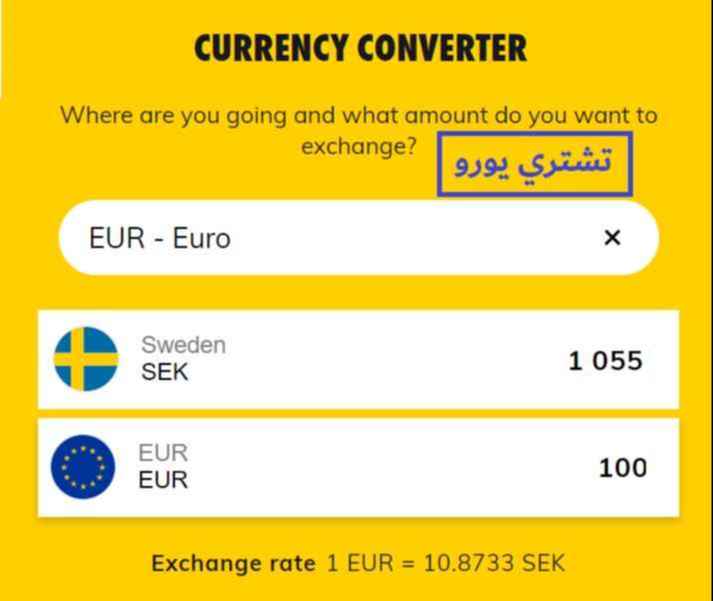Clear the EUR - Euro currency selection
The height and width of the screenshot is (601, 713).
coord(612,238)
